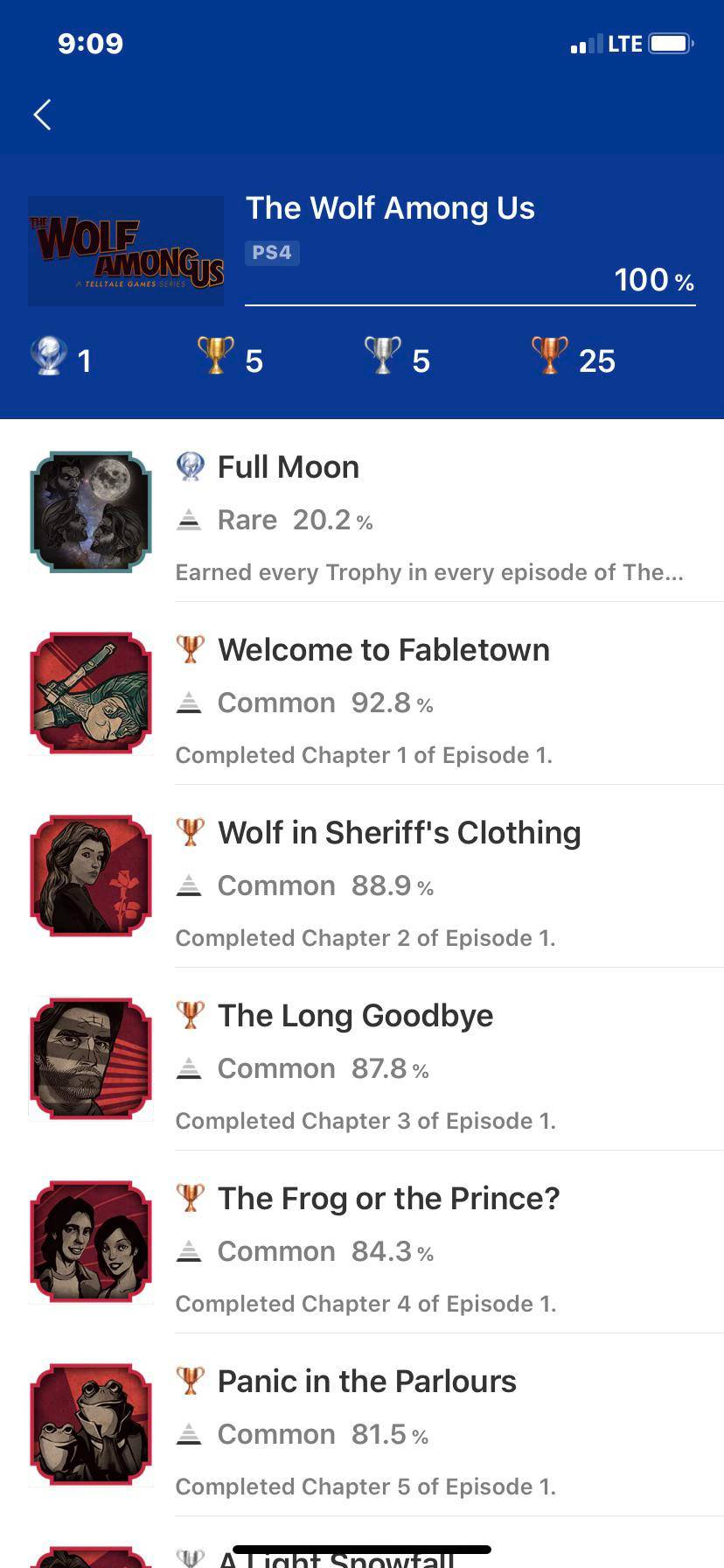Select the Panic in the Parlours frog artwork
Viewport: 724px width, 1568px height.
(x=90, y=1424)
